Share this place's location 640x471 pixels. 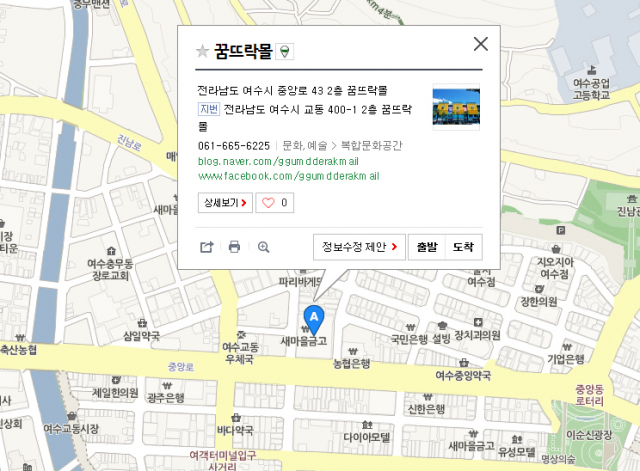pyautogui.click(x=207, y=247)
